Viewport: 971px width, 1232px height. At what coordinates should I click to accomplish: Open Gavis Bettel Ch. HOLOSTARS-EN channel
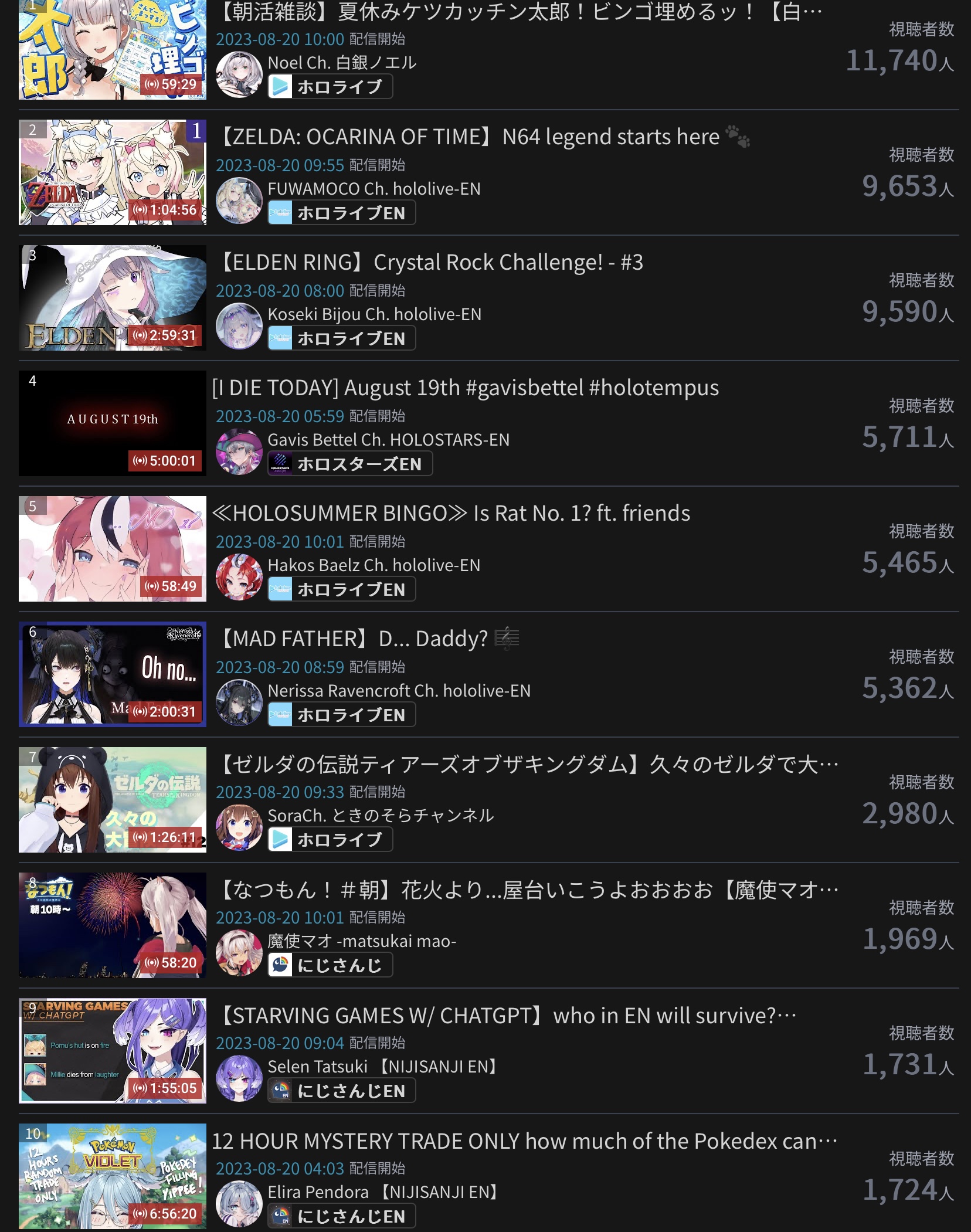click(x=388, y=440)
